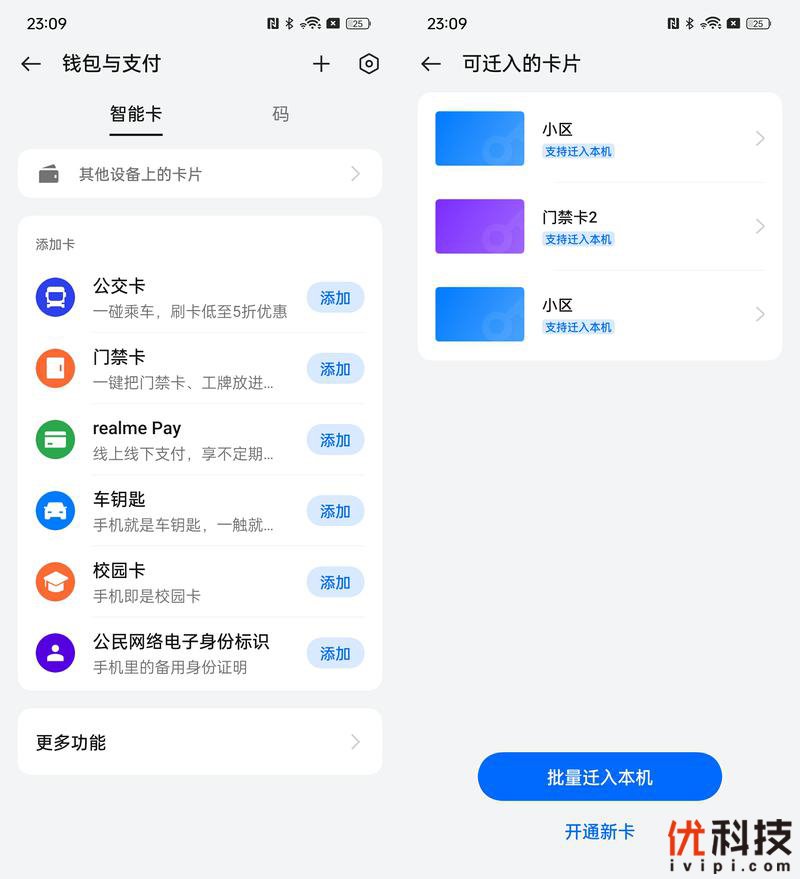Screen dimensions: 800x879
Task: Open 其他设备上的卡片 row
Action: point(200,174)
